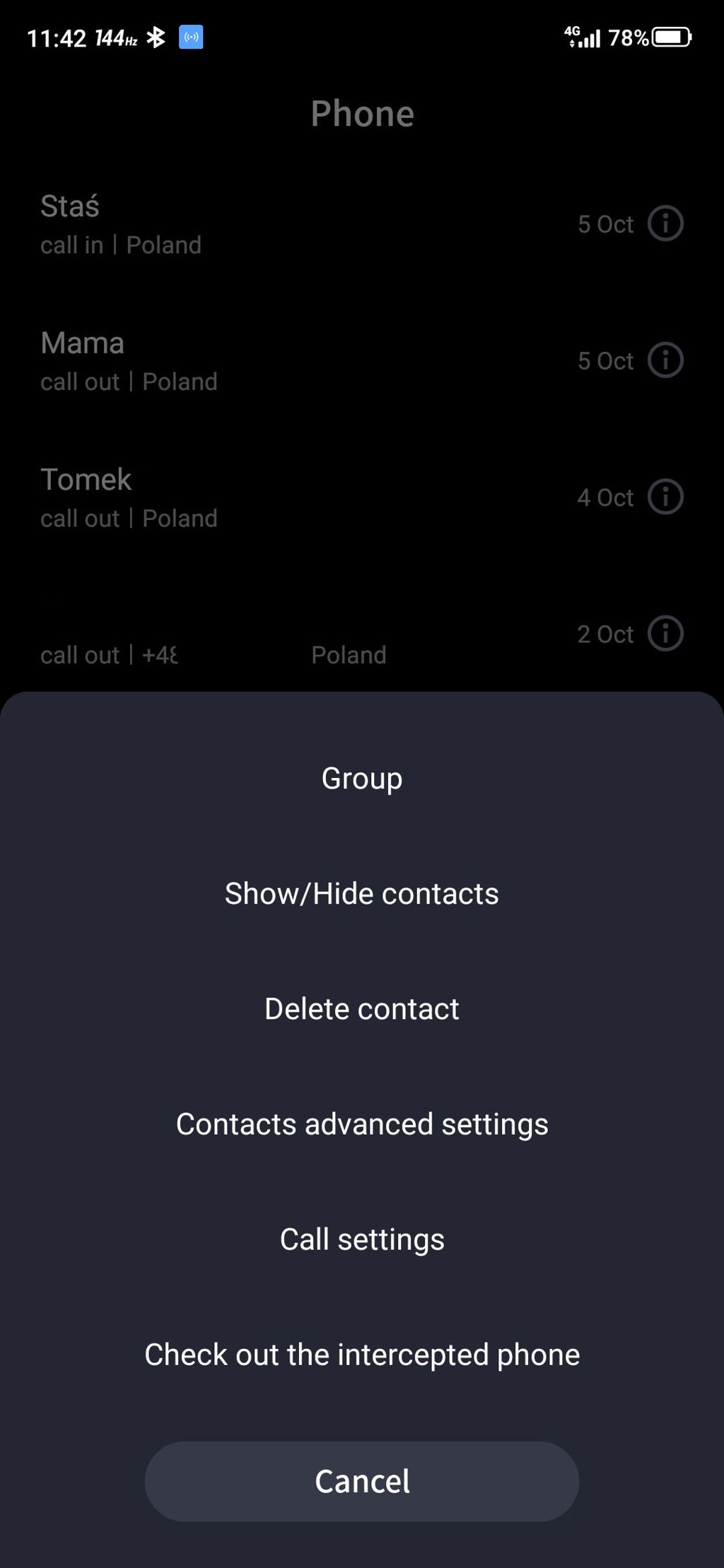Open info icon for Mama's call
724x1568 pixels.
click(665, 360)
